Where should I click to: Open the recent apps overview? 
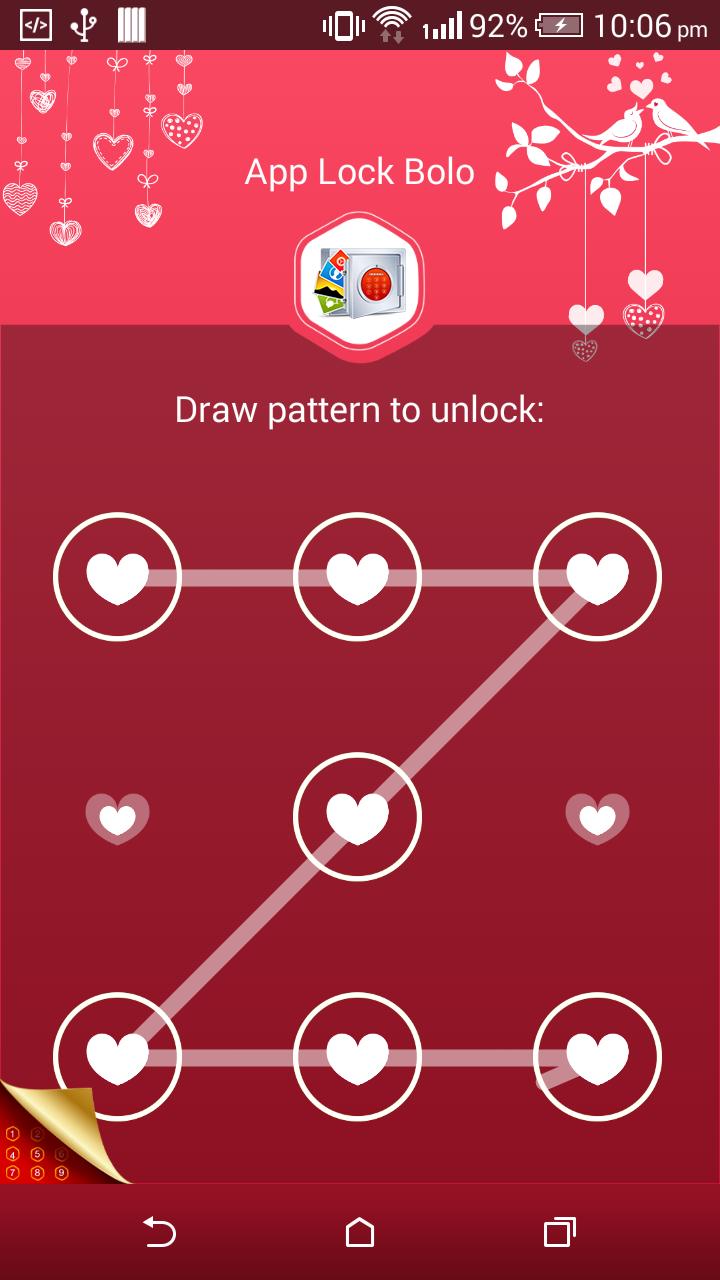click(559, 1232)
